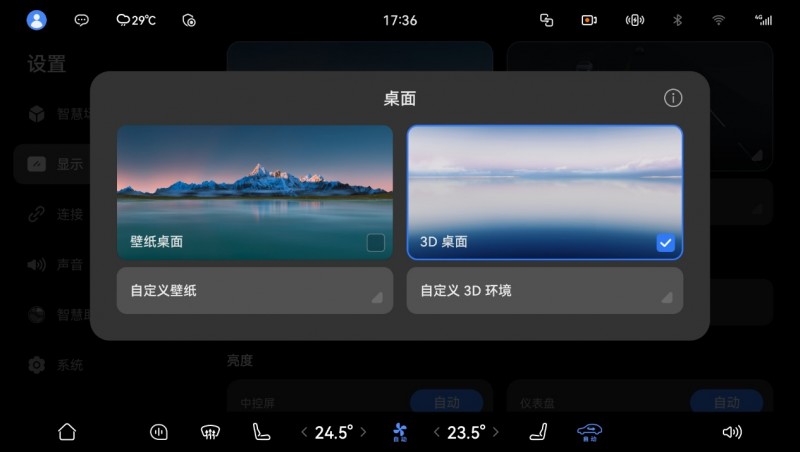The image size is (800, 452).
Task: Select the 3D 桌面 desktop option
Action: tap(545, 192)
